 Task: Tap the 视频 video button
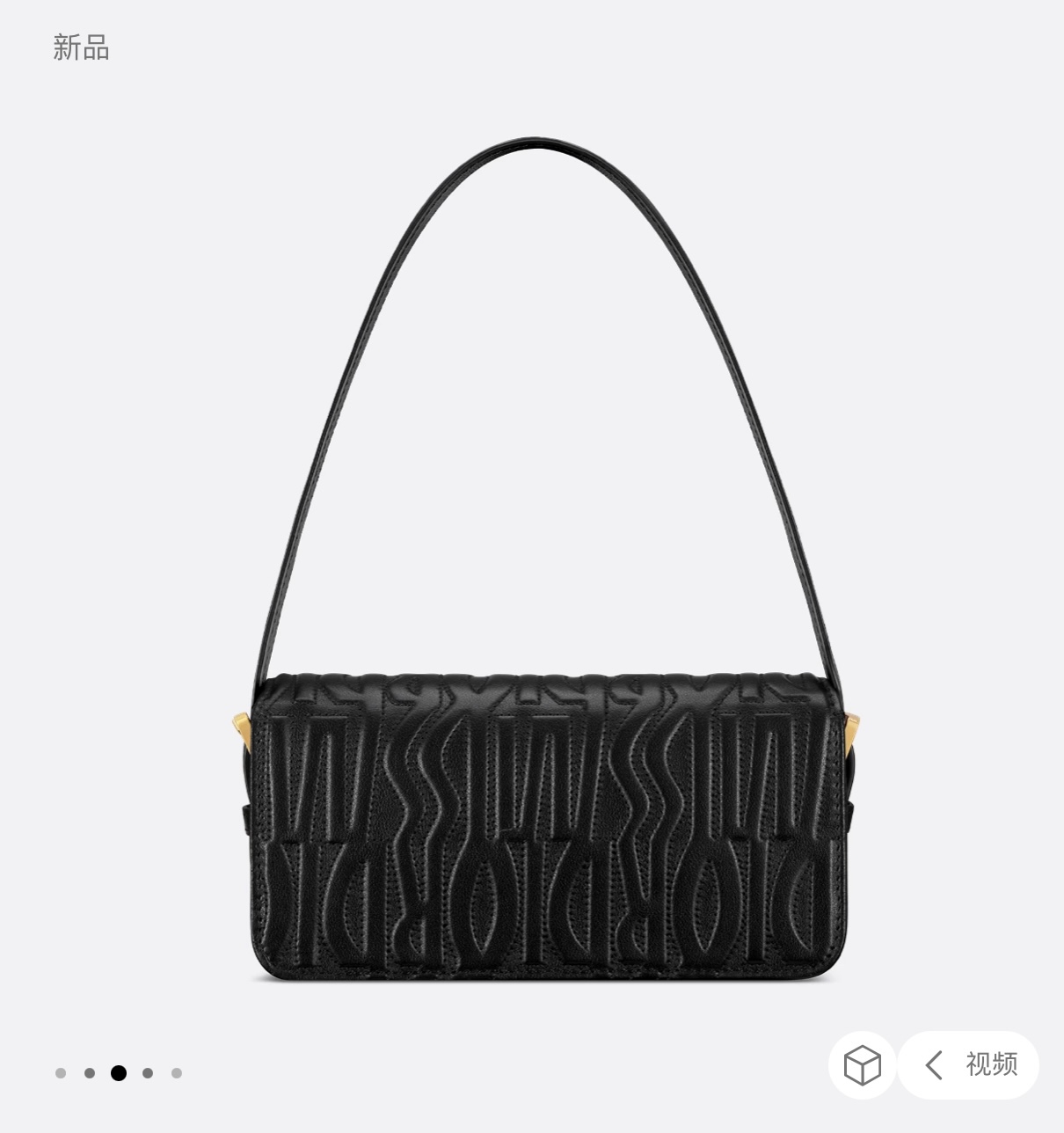pyautogui.click(x=969, y=1065)
